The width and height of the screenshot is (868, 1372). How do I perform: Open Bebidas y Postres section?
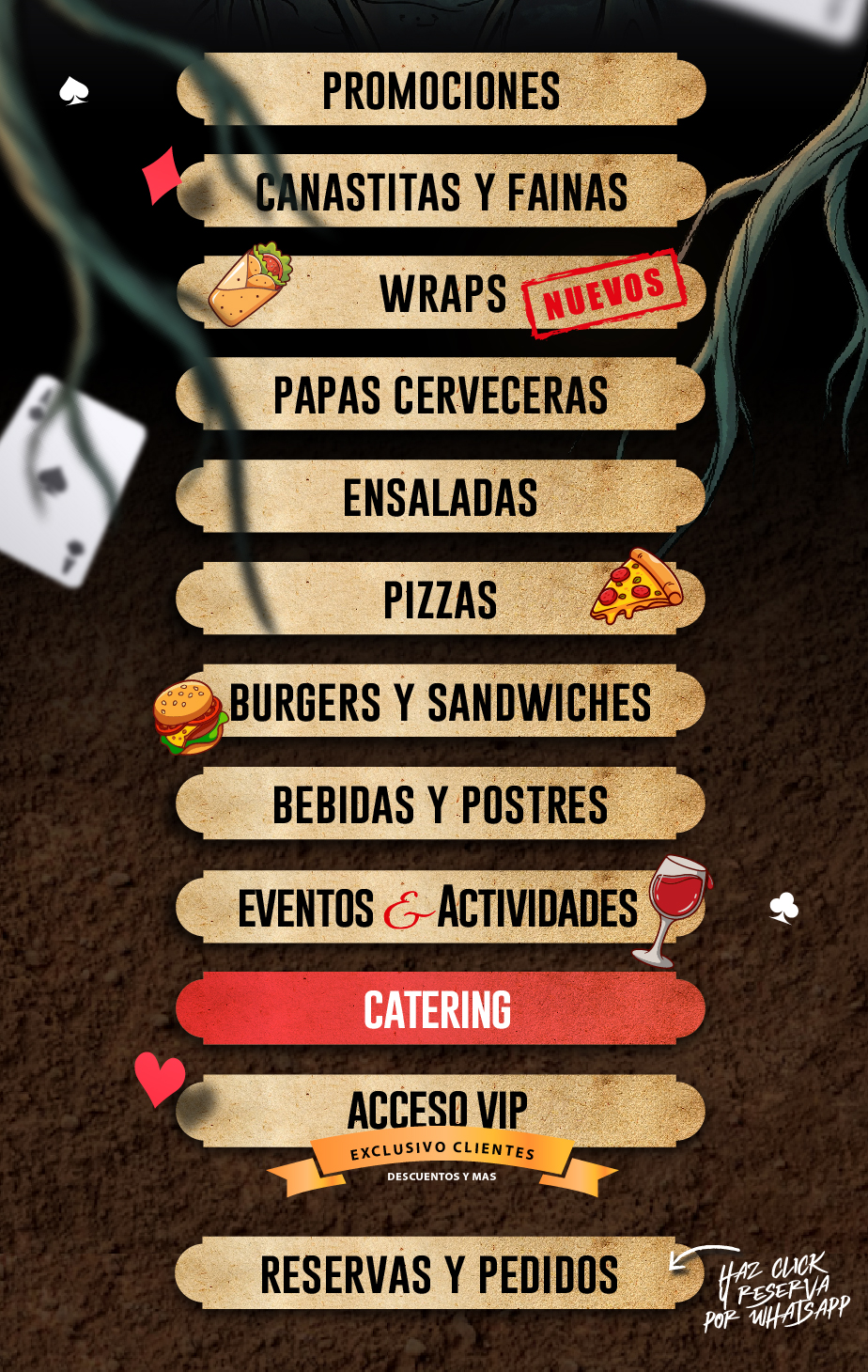(x=441, y=804)
